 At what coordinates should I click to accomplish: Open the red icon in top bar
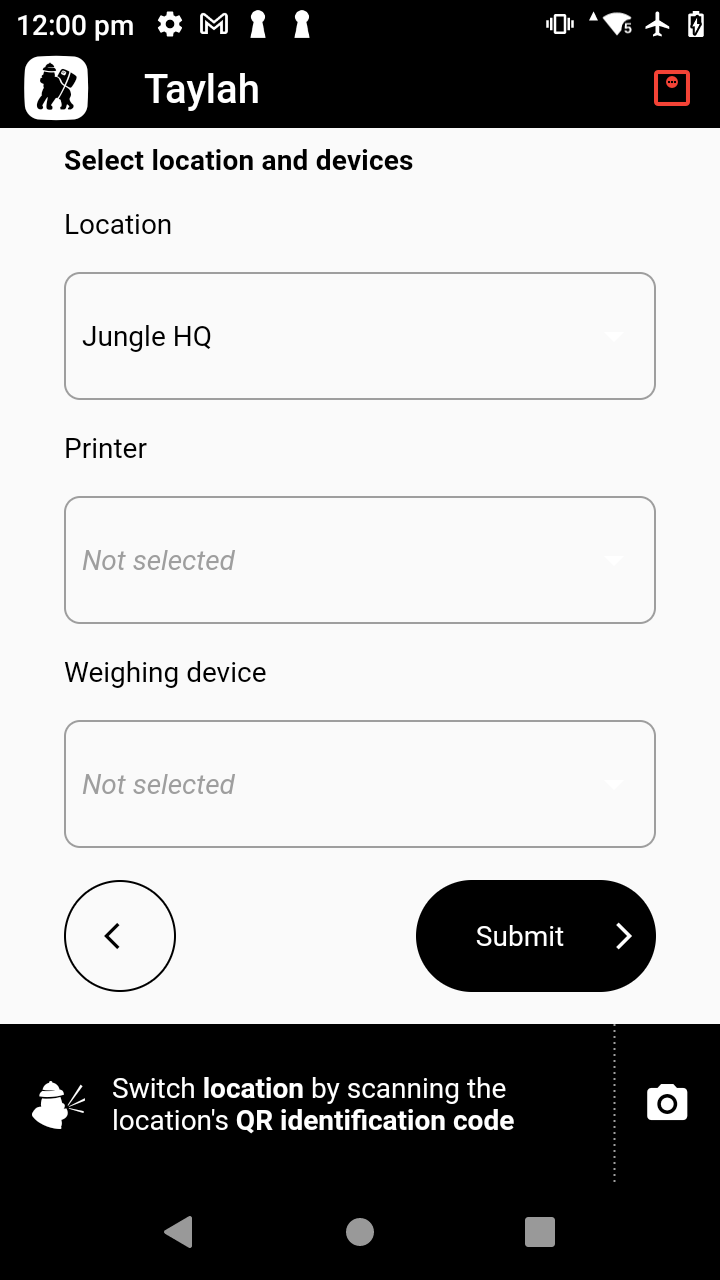point(672,88)
